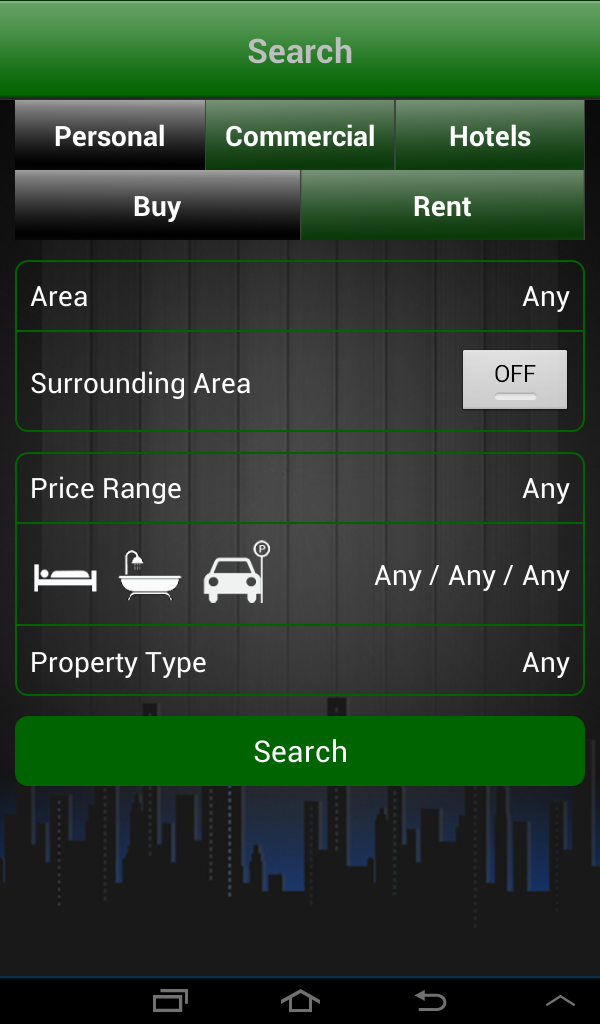Switch to the Rent option
Image resolution: width=600 pixels, height=1024 pixels.
click(x=442, y=206)
